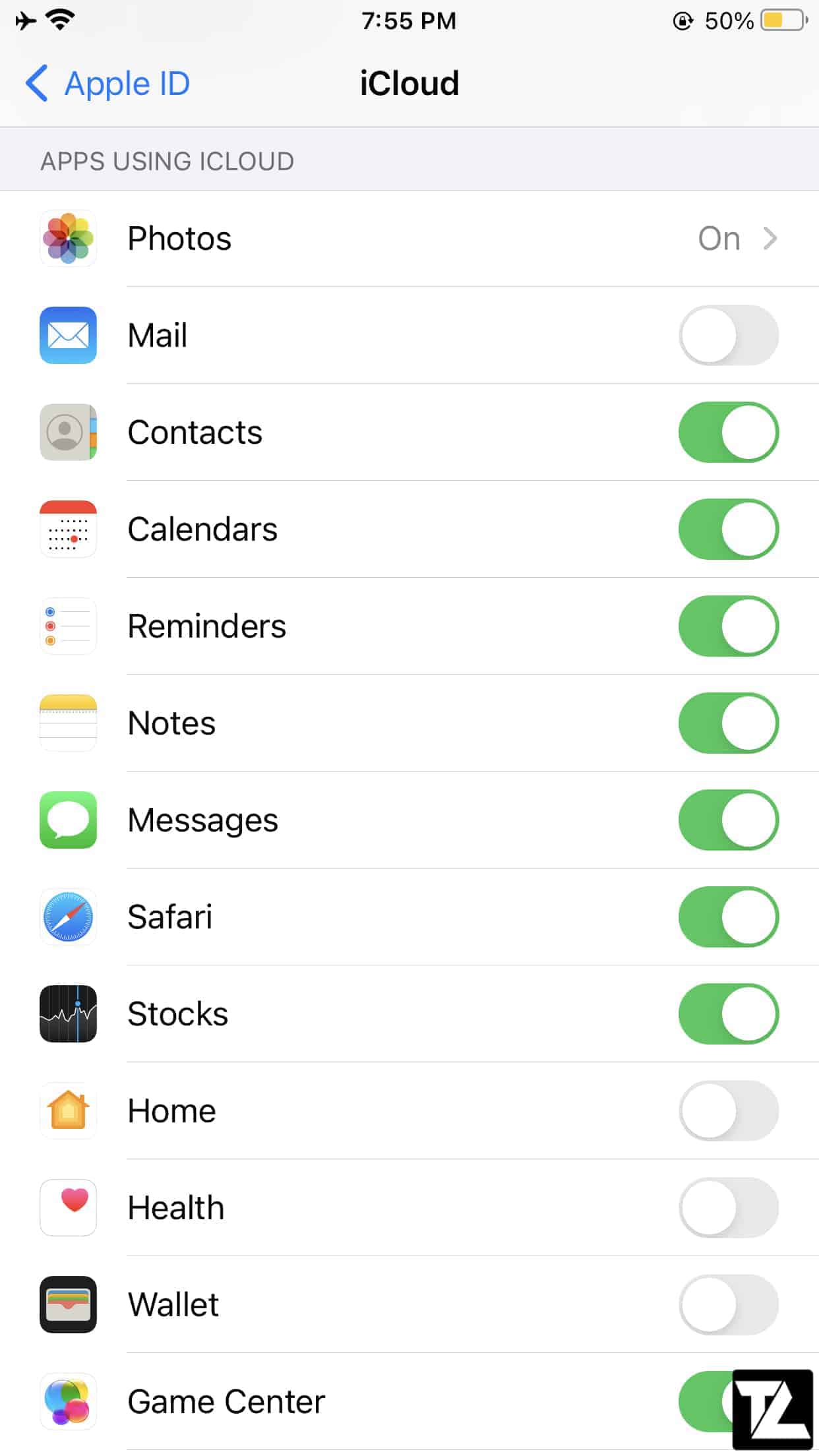Switch off Notes iCloud sync
This screenshot has height=1456, width=819.
pyautogui.click(x=729, y=723)
